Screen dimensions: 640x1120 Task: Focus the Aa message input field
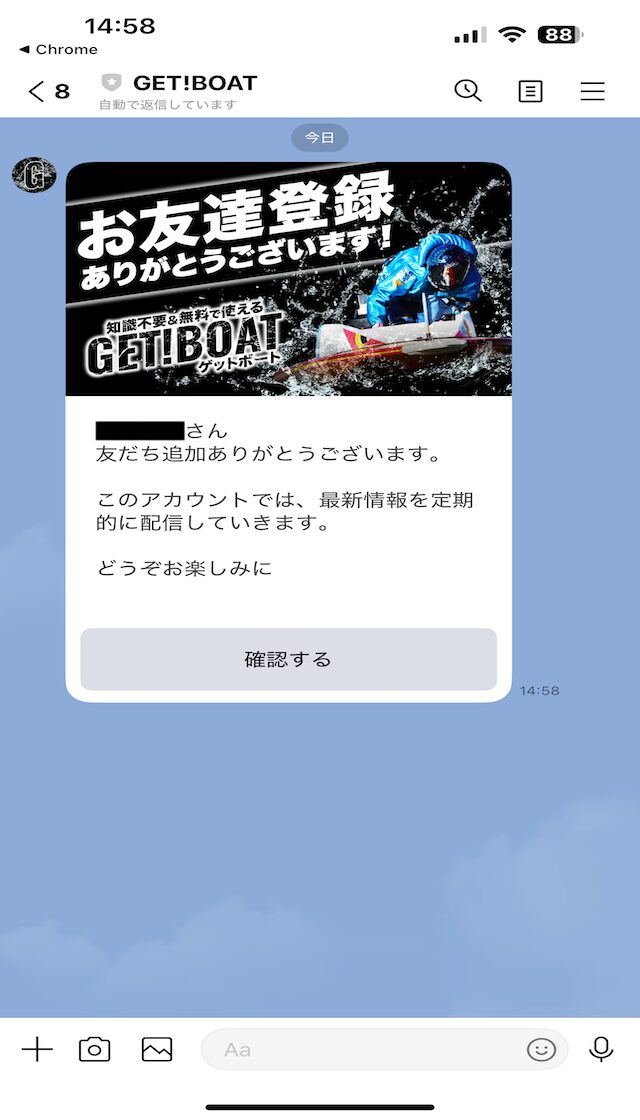click(x=360, y=1050)
